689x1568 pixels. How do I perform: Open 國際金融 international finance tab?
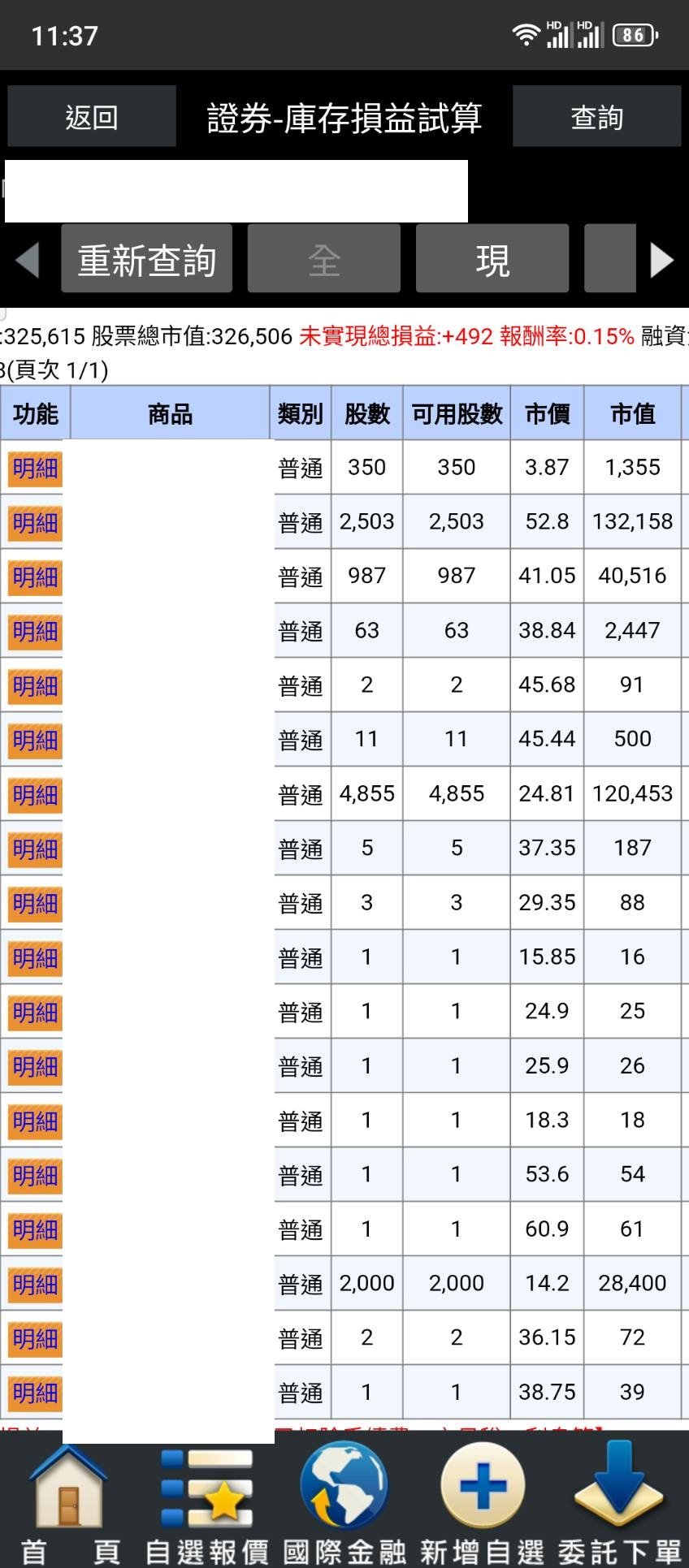[344, 1505]
